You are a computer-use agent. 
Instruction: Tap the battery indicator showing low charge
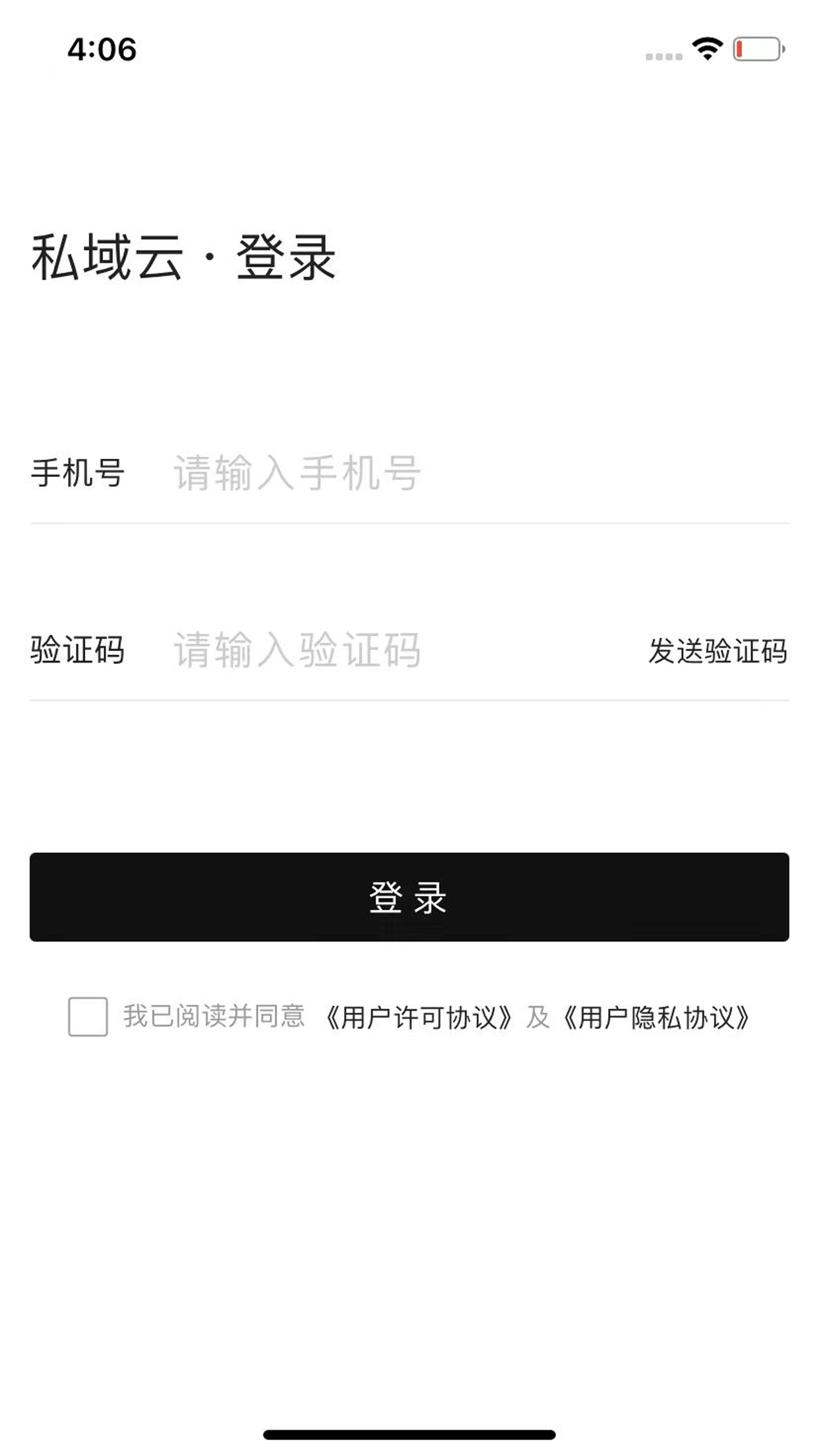(756, 48)
